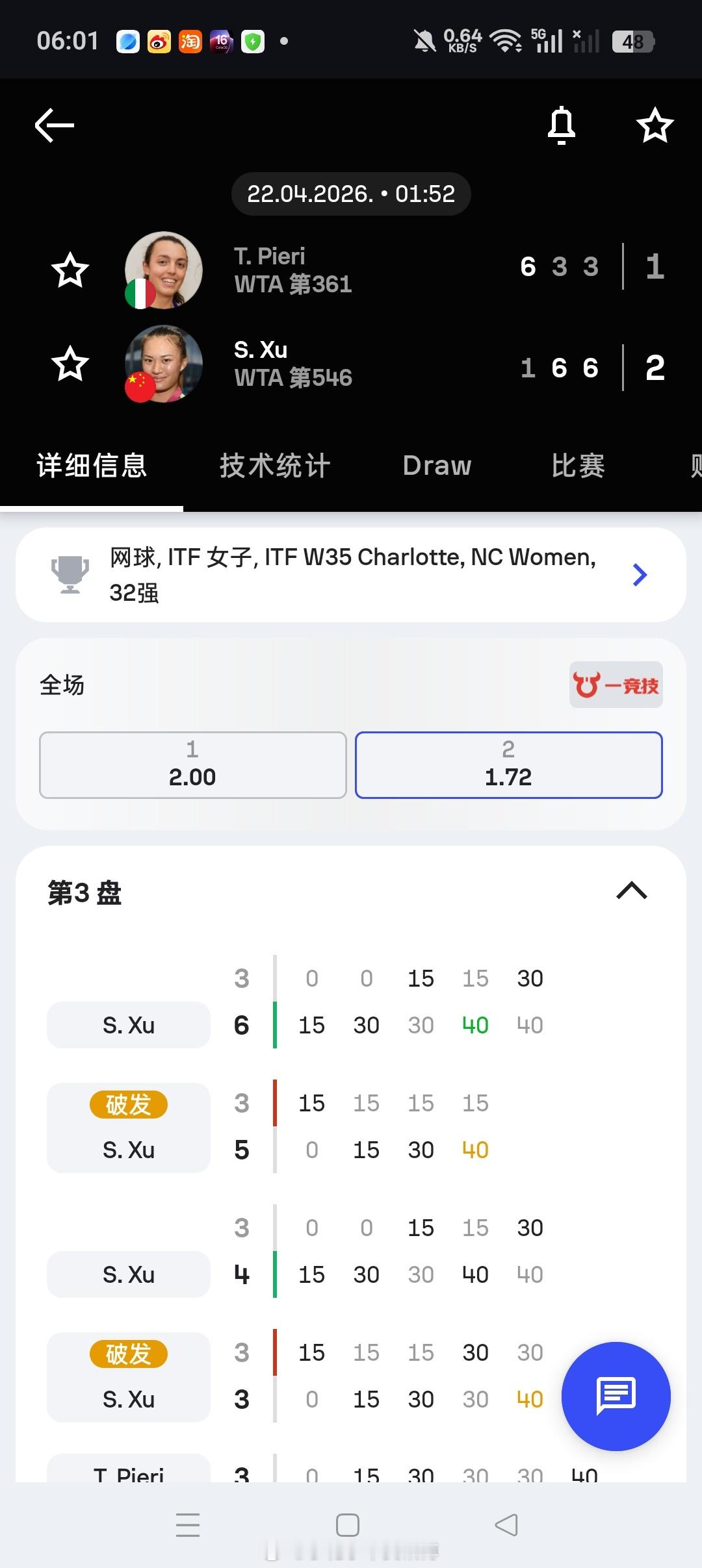Switch to the 技术统计 tab

pos(275,465)
